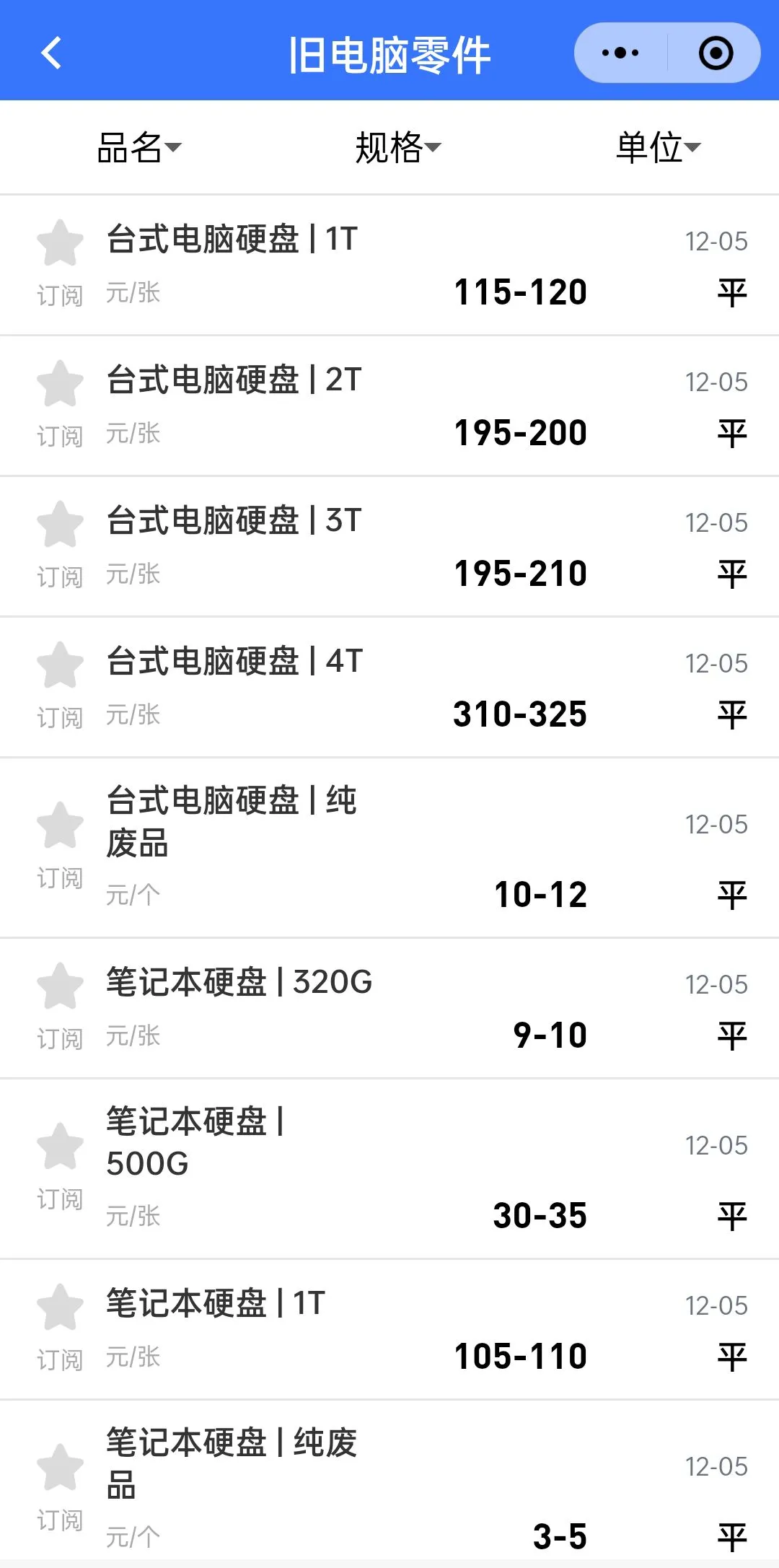Screen dimensions: 779x1568
Task: Go back using the top-left arrow
Action: tap(51, 53)
